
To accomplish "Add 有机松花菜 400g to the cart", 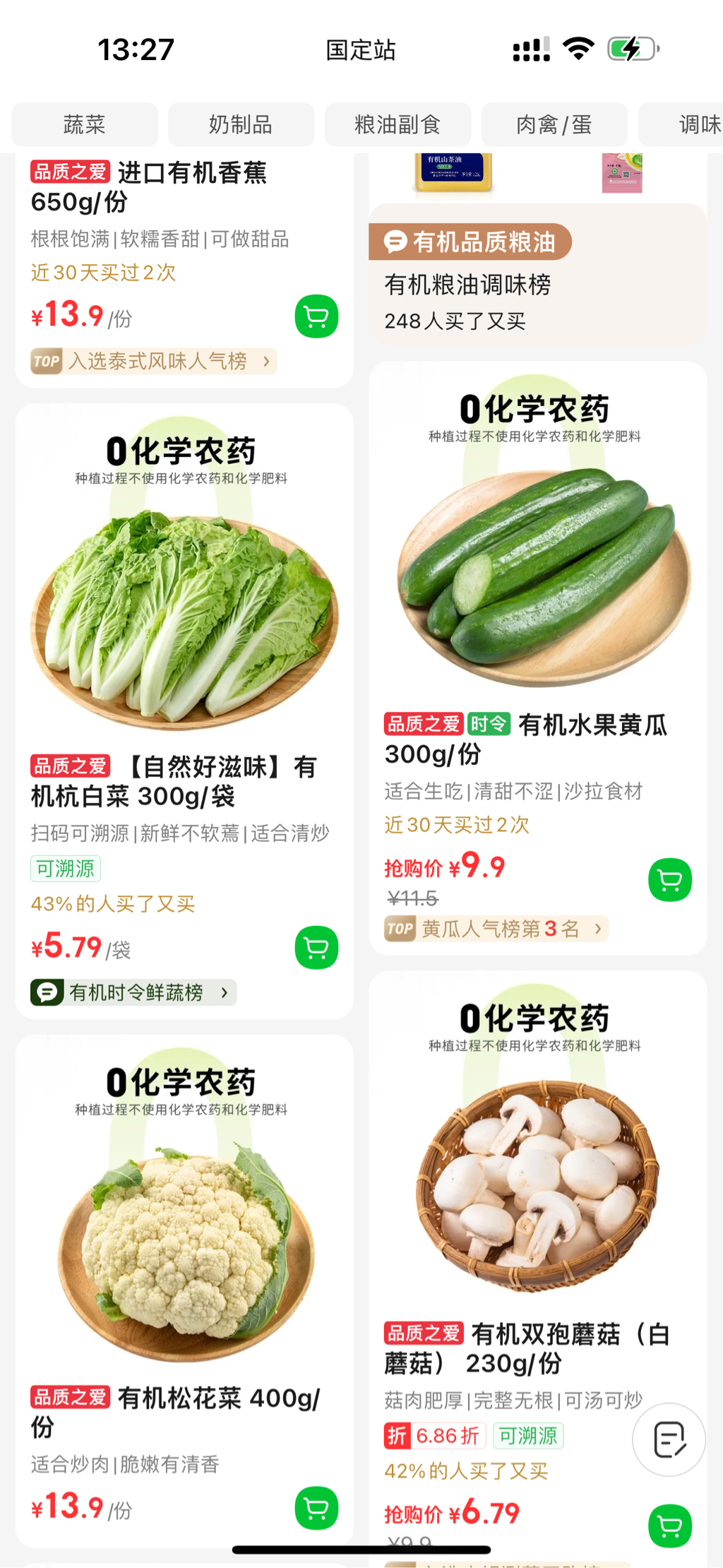I will (x=316, y=1509).
